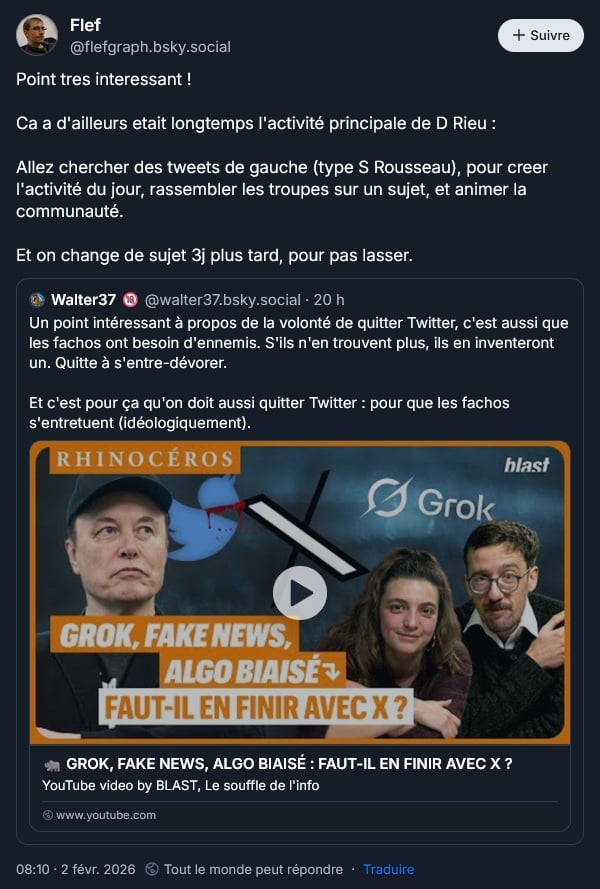View the reply settings "Tout le monde peut répondre"
600x889 pixels.
coord(244,869)
